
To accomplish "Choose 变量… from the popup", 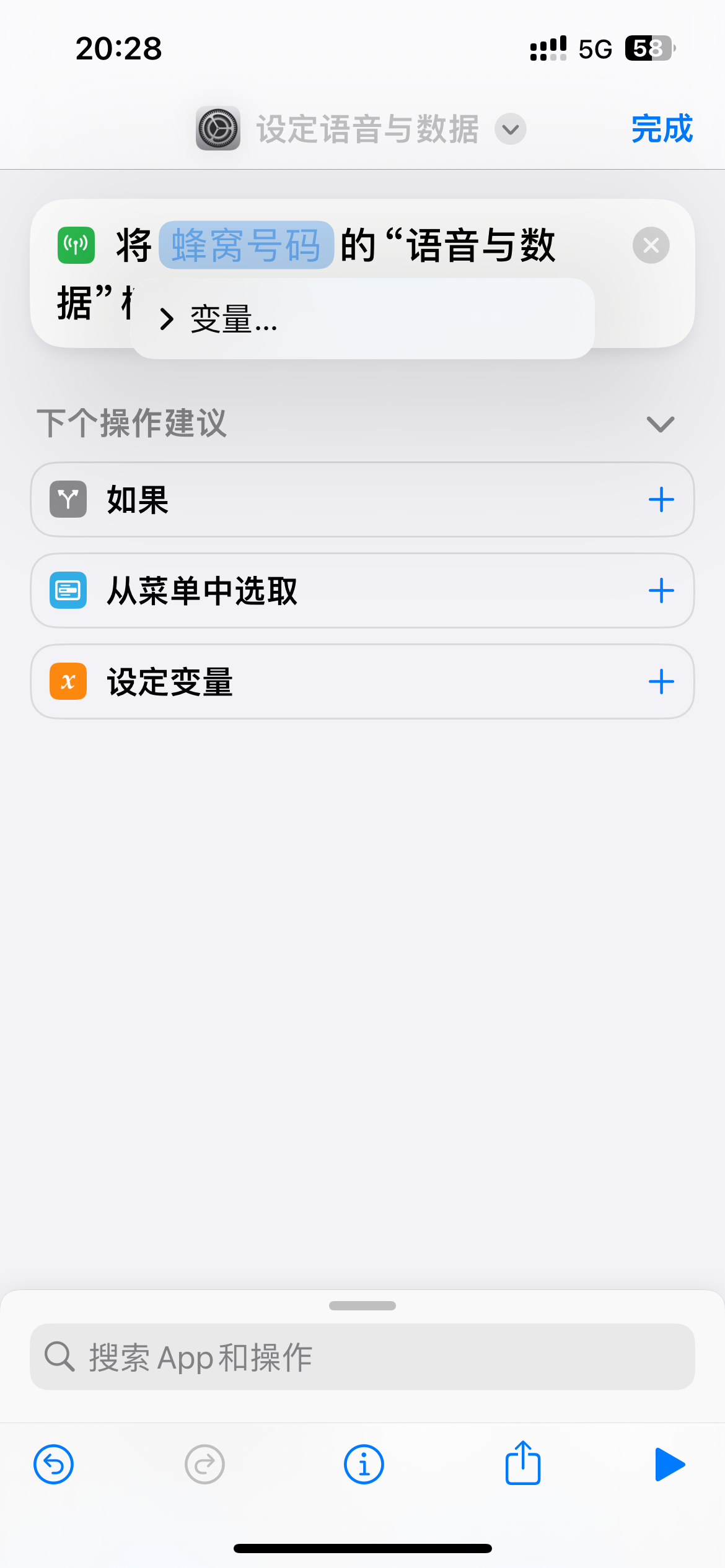I will tap(234, 319).
